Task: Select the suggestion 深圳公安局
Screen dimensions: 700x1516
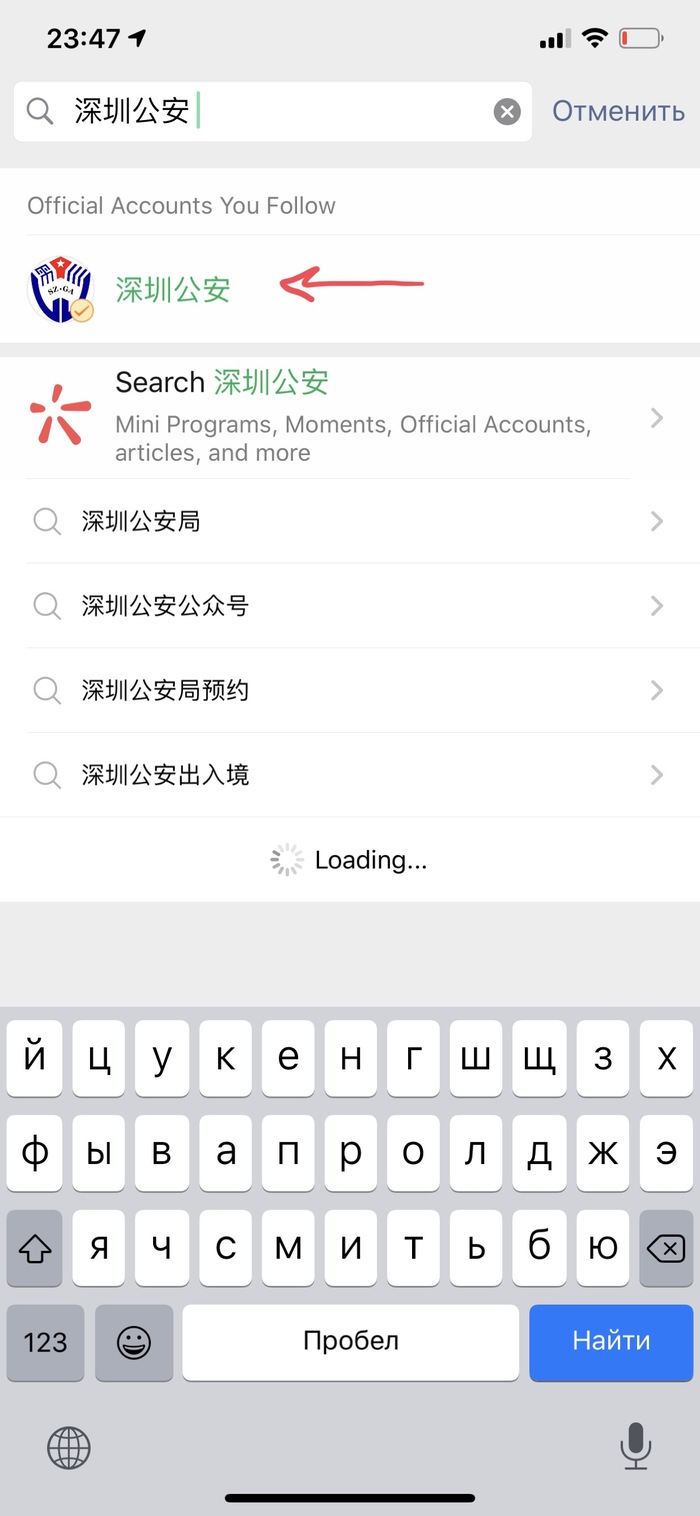Action: tap(350, 521)
